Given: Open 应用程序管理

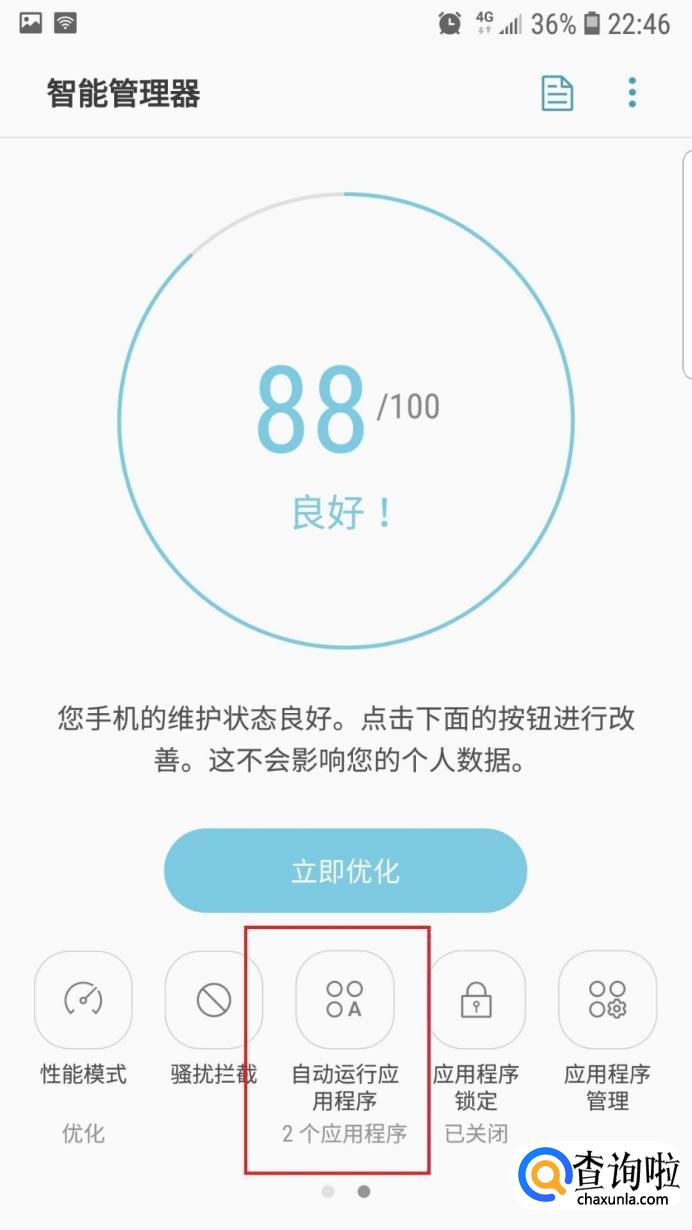Looking at the screenshot, I should pos(607,999).
